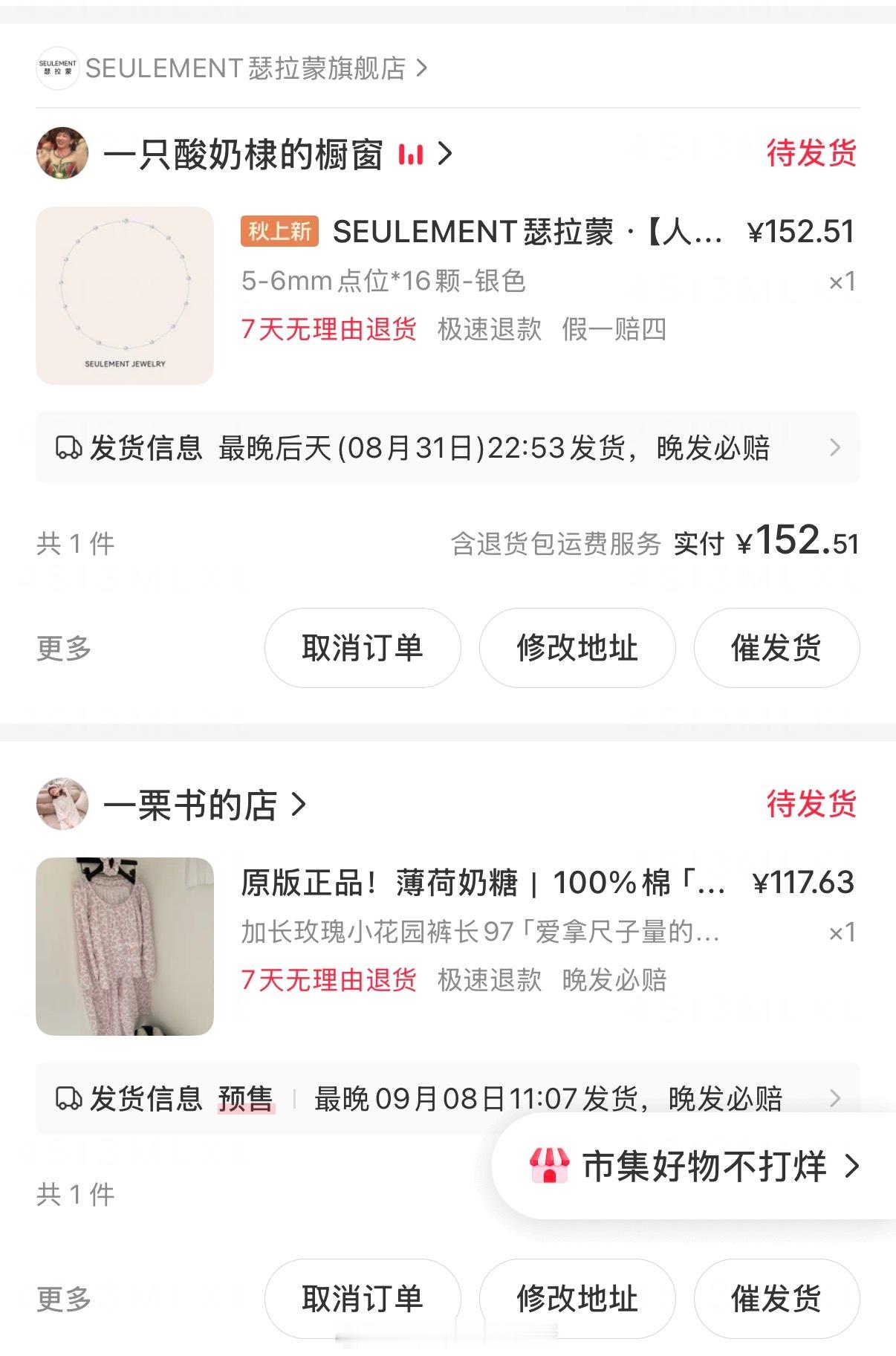This screenshot has width=896, height=1356.
Task: Tap 催发货 for the pajama order
Action: coord(777,1299)
